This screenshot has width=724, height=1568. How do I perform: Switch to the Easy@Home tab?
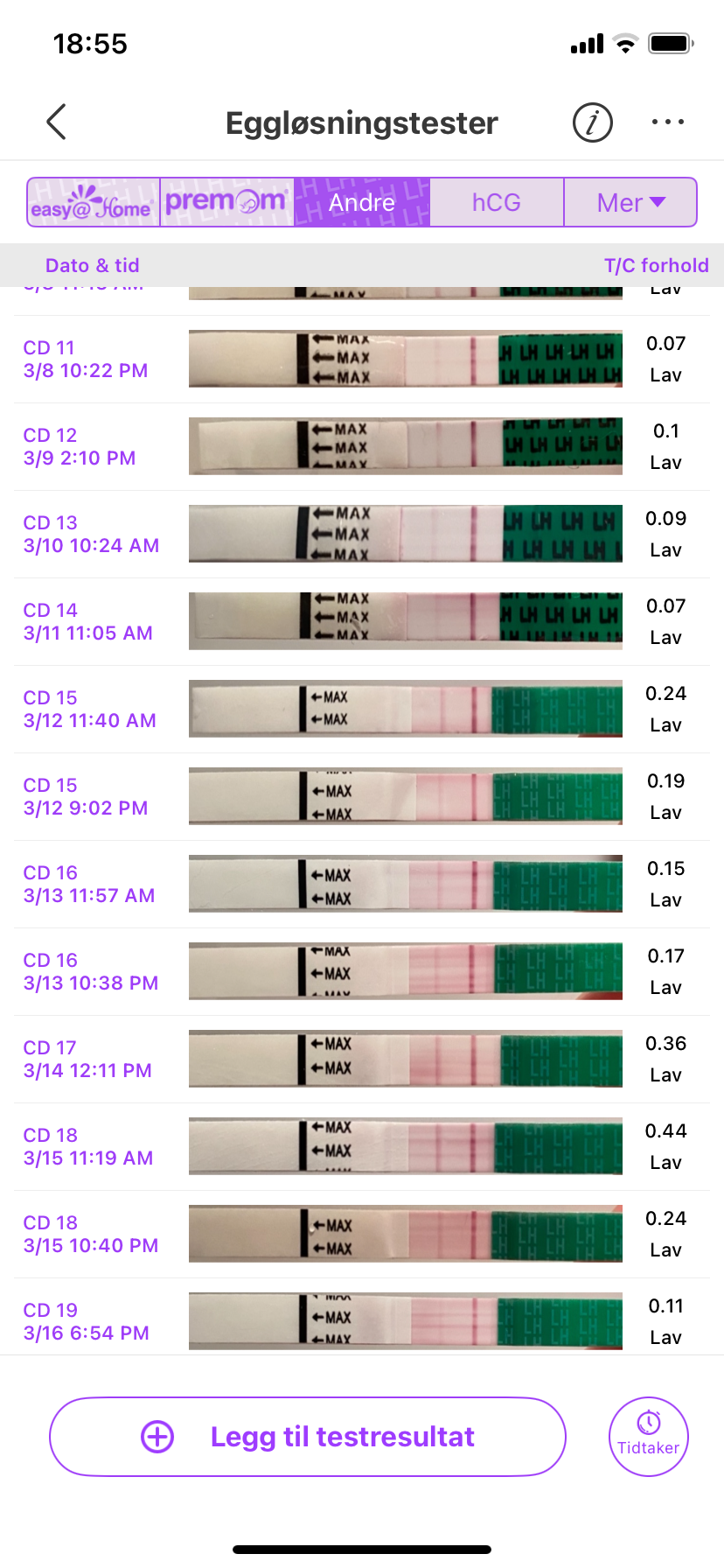pyautogui.click(x=93, y=203)
